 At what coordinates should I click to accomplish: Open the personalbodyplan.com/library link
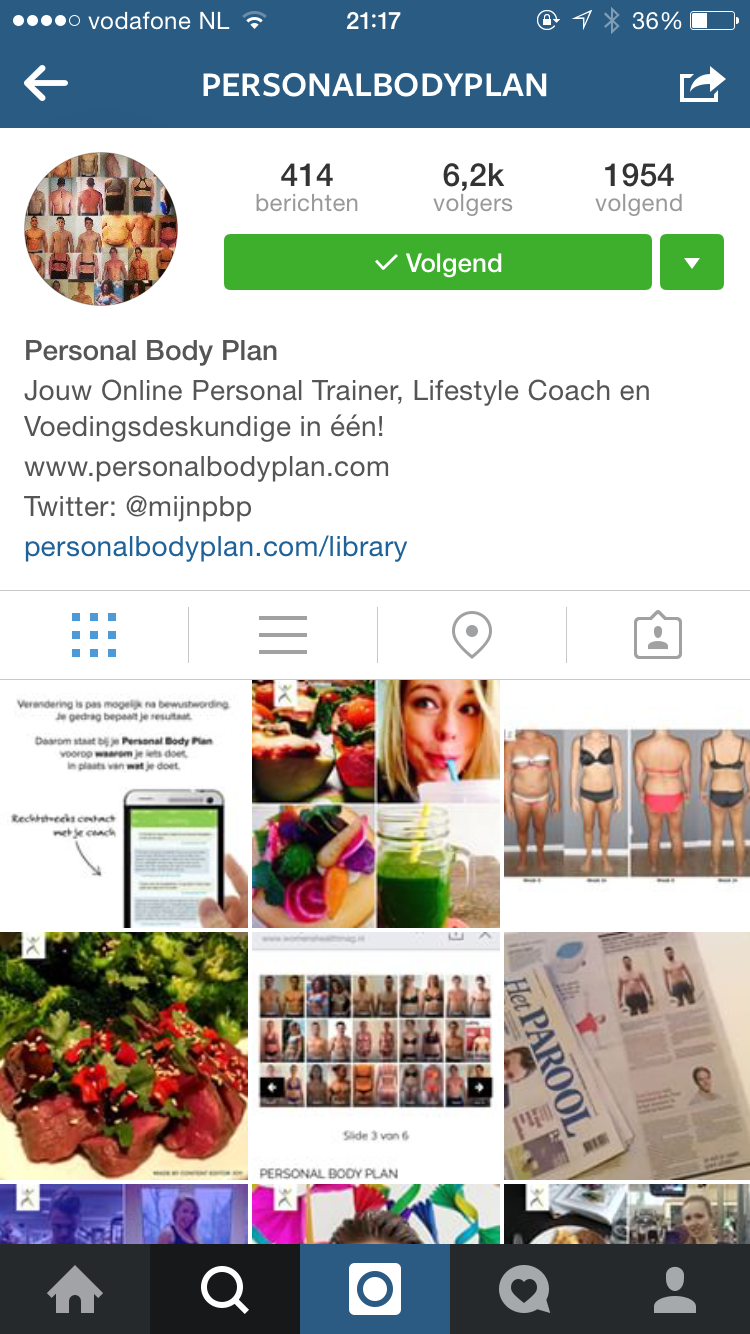point(216,547)
